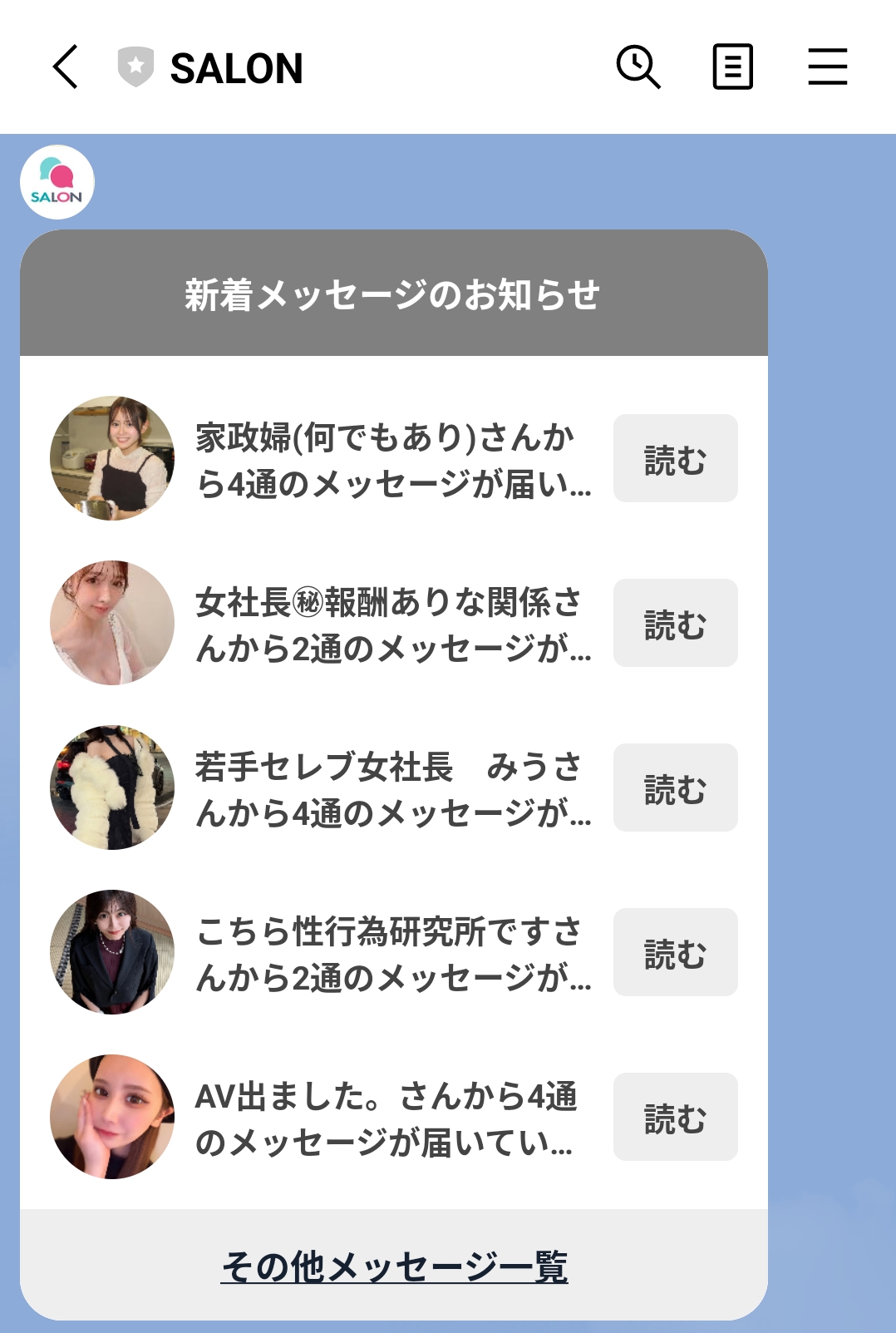Tap 読む for 女社長㊙報酬ありな関係 message

click(675, 623)
